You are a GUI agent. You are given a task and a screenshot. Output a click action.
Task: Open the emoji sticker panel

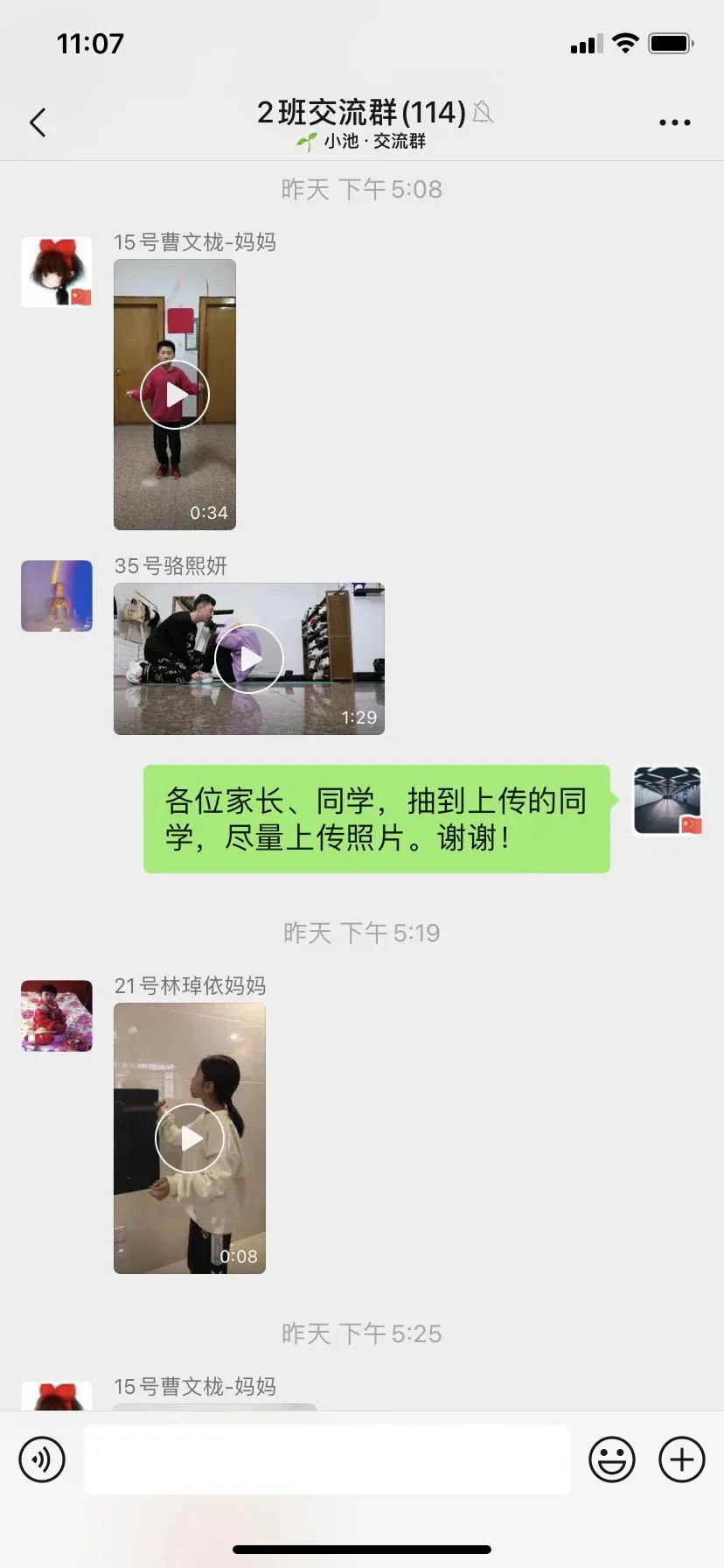(611, 1459)
